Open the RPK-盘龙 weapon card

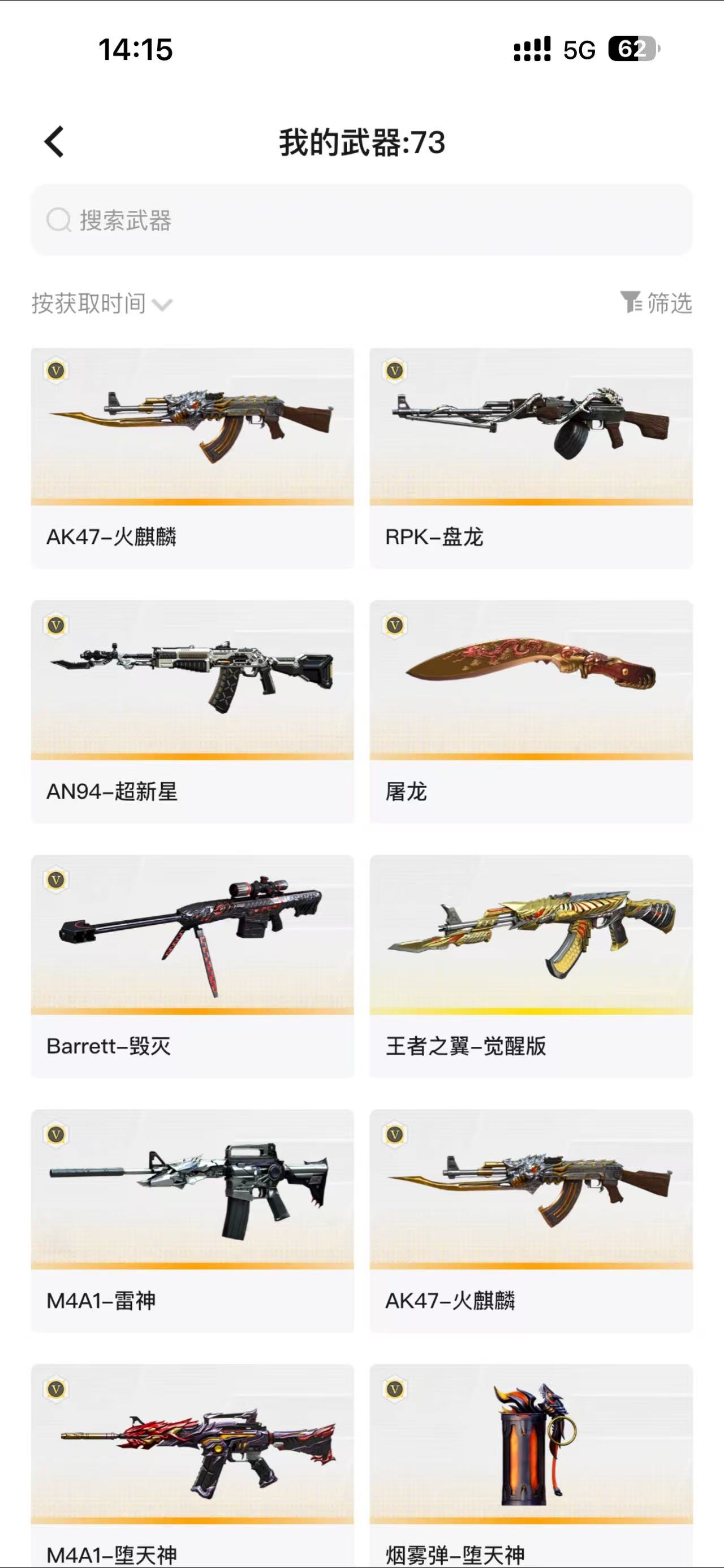(531, 458)
